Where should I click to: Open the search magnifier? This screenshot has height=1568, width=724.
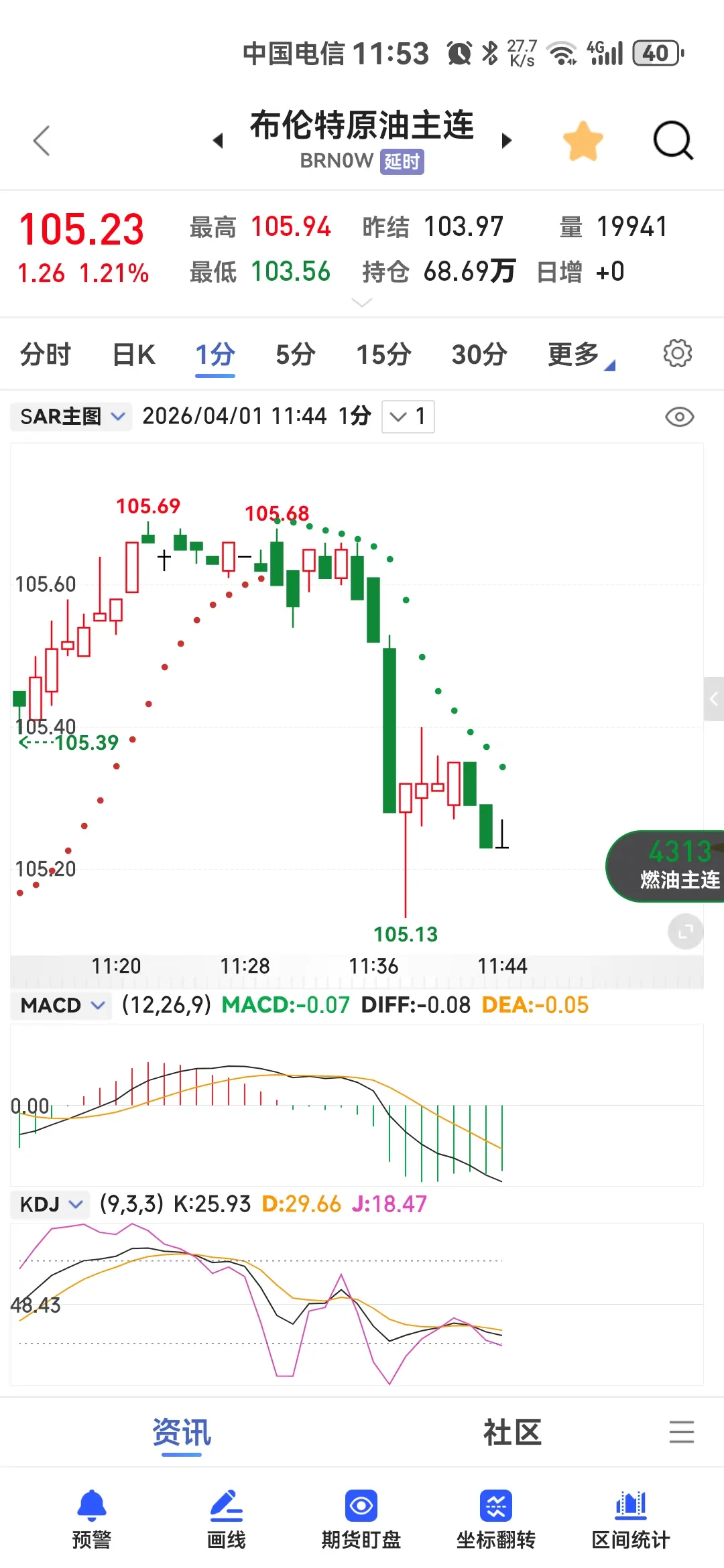coord(672,141)
